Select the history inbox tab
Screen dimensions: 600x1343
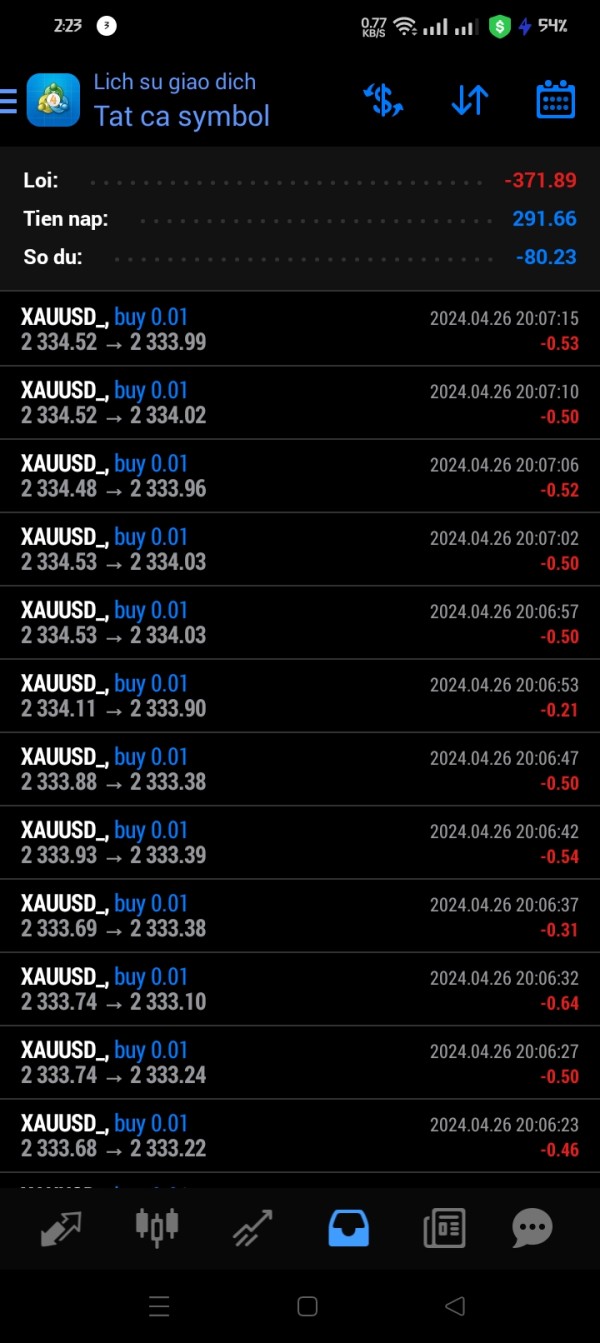pos(349,1227)
